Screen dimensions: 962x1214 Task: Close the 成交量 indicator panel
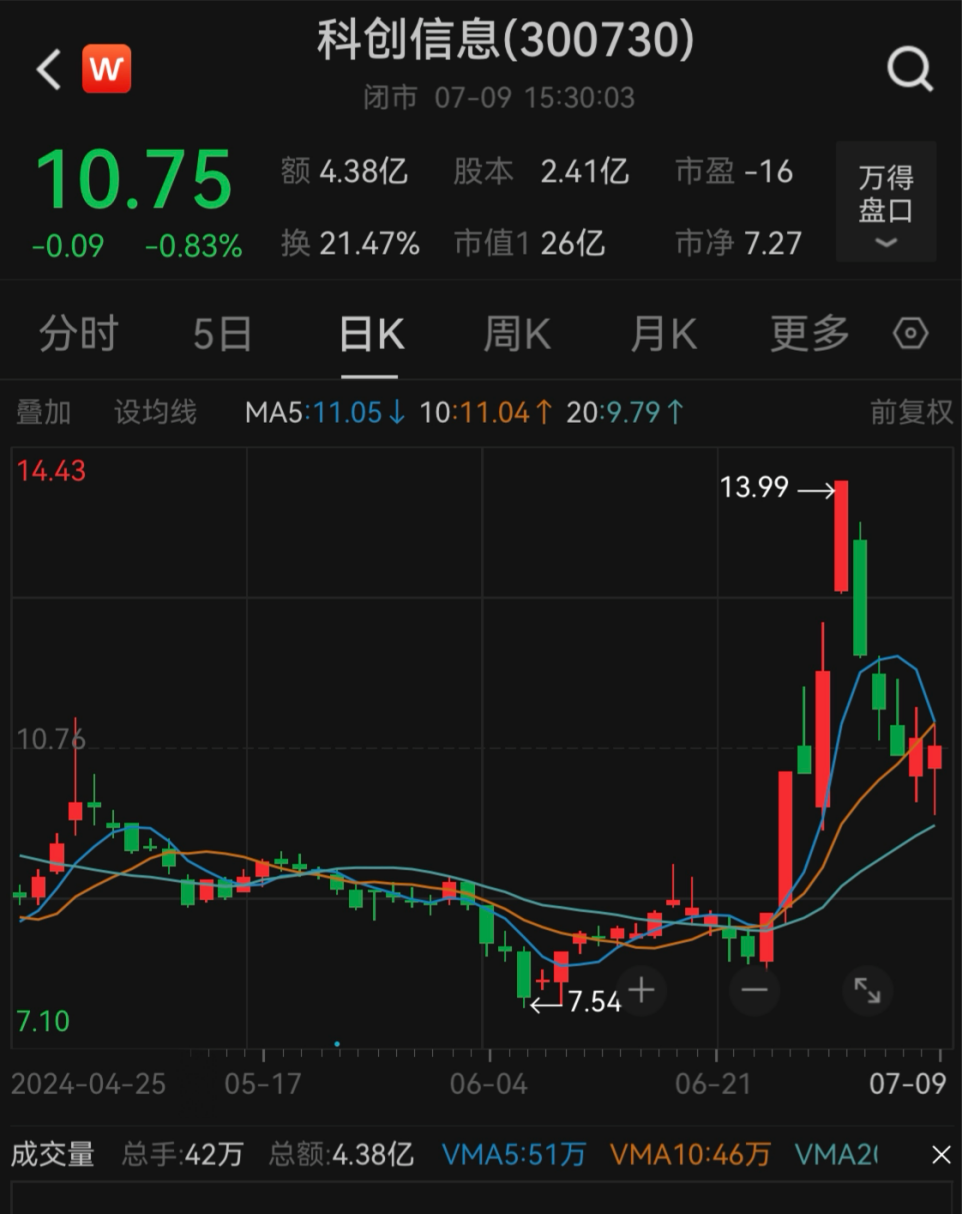[940, 1155]
